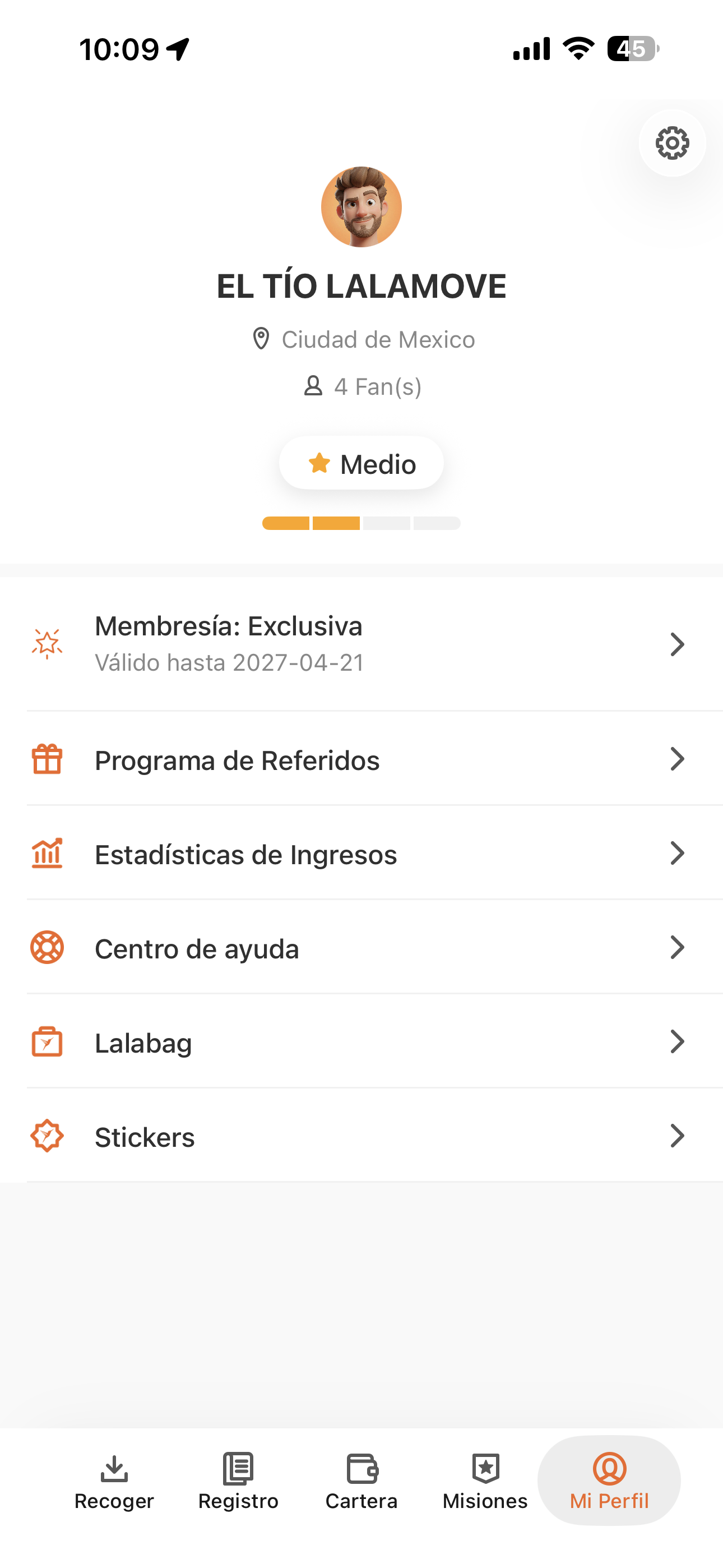Select the Mi Perfil tab

[x=609, y=1482]
